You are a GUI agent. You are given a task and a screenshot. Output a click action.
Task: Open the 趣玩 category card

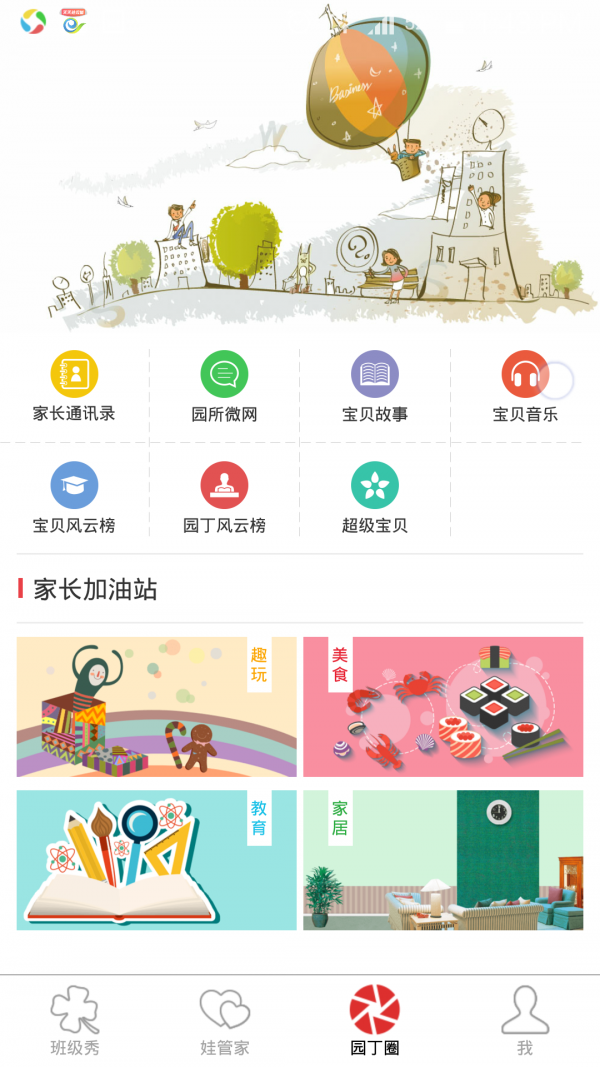pos(157,707)
